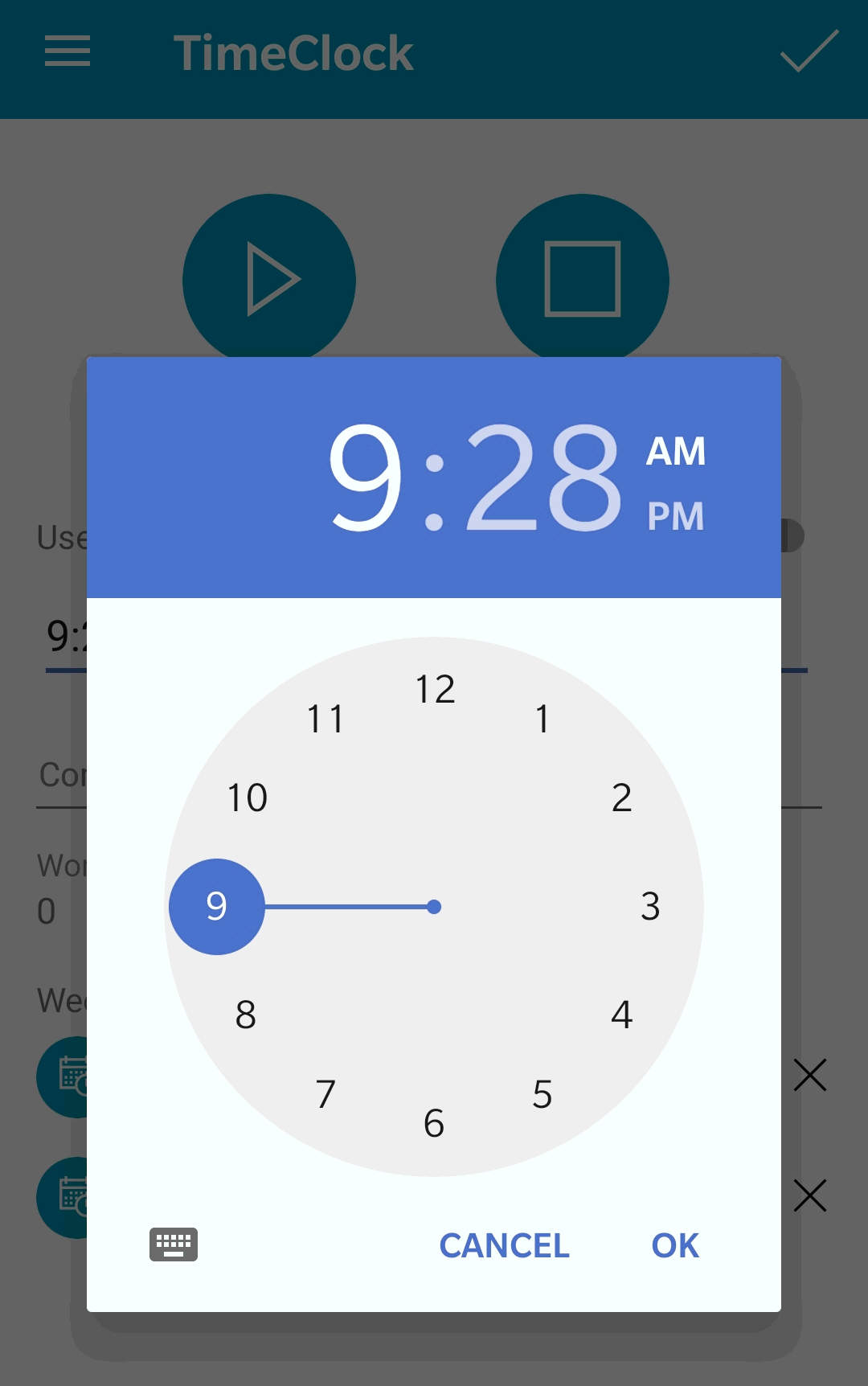Set hour to 7 on the dial
868x1386 pixels.
pyautogui.click(x=325, y=1094)
